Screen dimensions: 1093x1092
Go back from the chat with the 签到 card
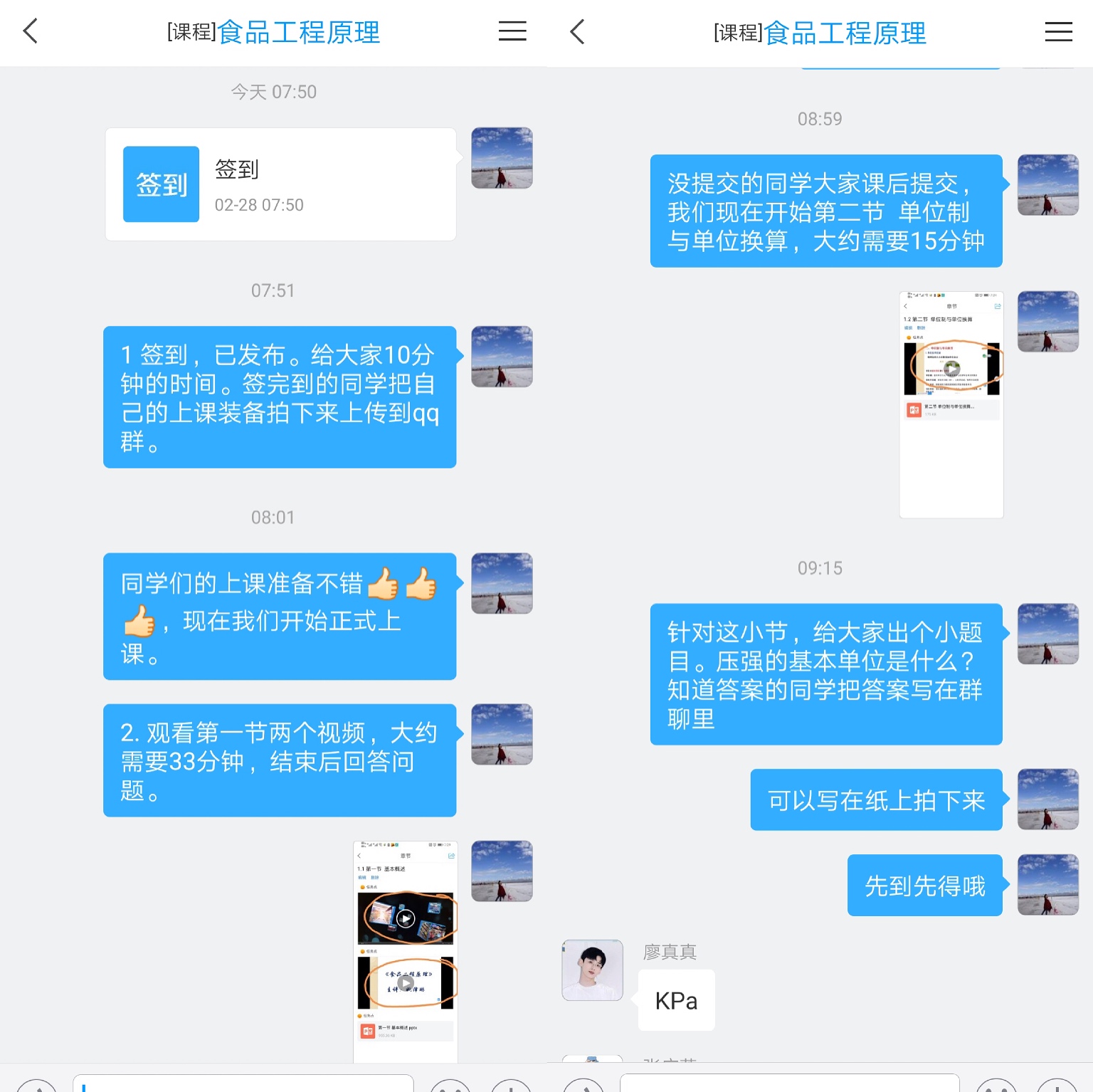coord(30,31)
